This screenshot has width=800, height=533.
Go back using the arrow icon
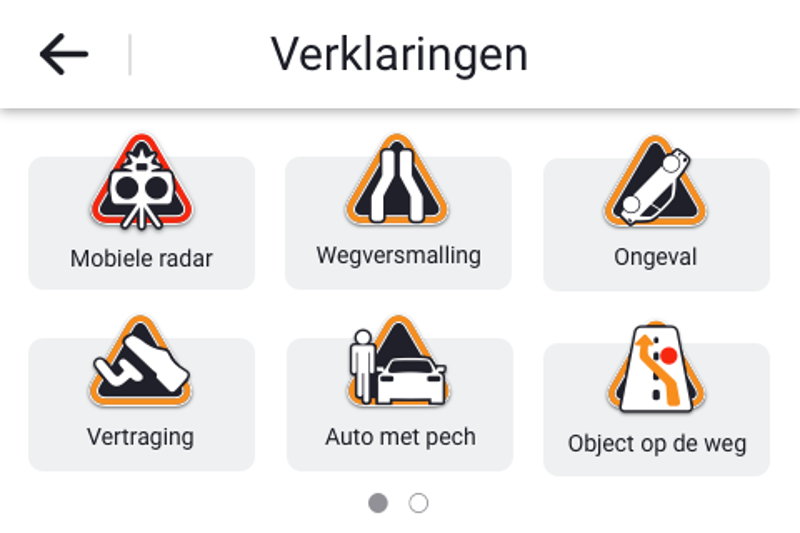(x=64, y=55)
